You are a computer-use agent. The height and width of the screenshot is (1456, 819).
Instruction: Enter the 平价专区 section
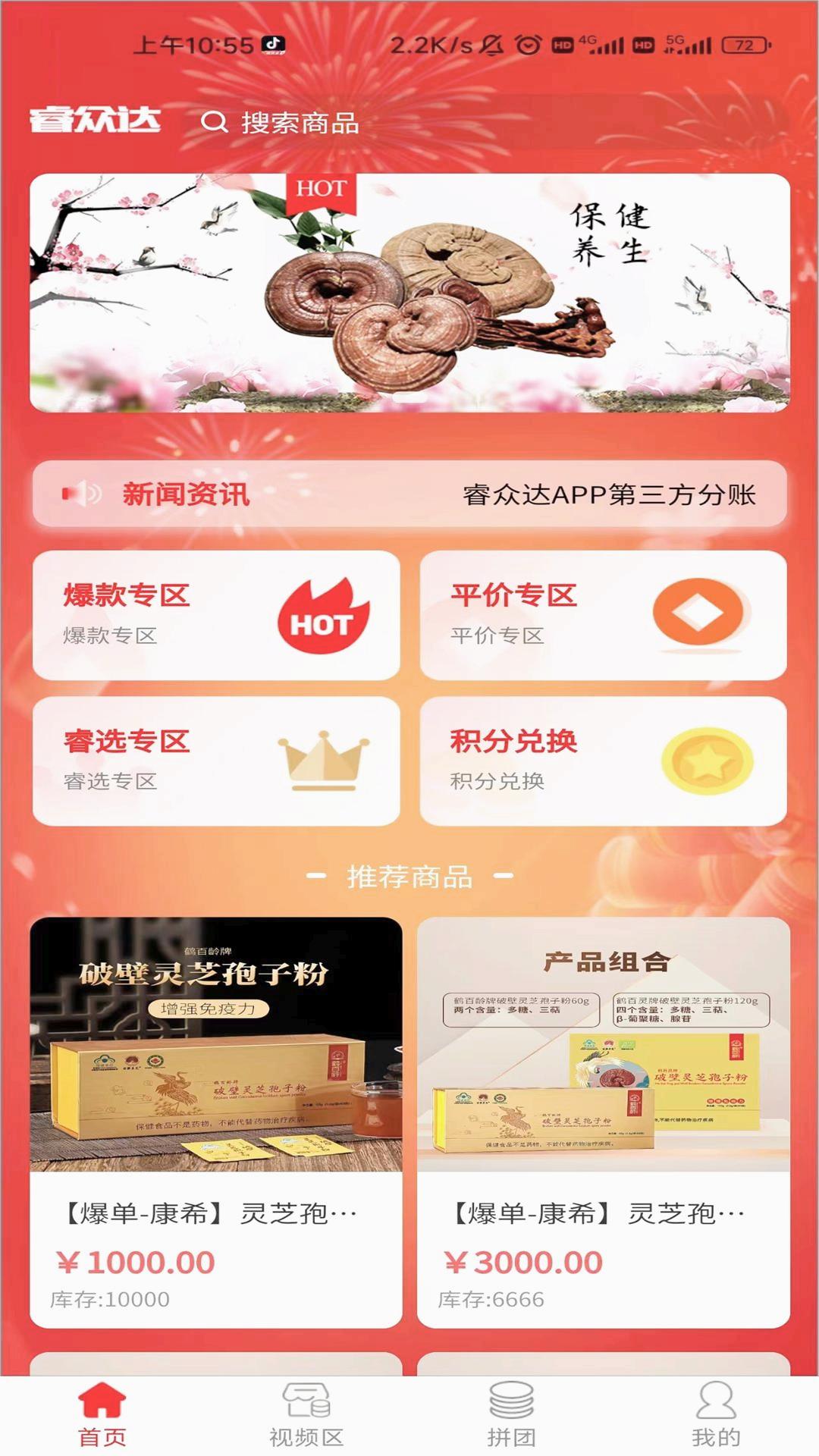tap(603, 615)
